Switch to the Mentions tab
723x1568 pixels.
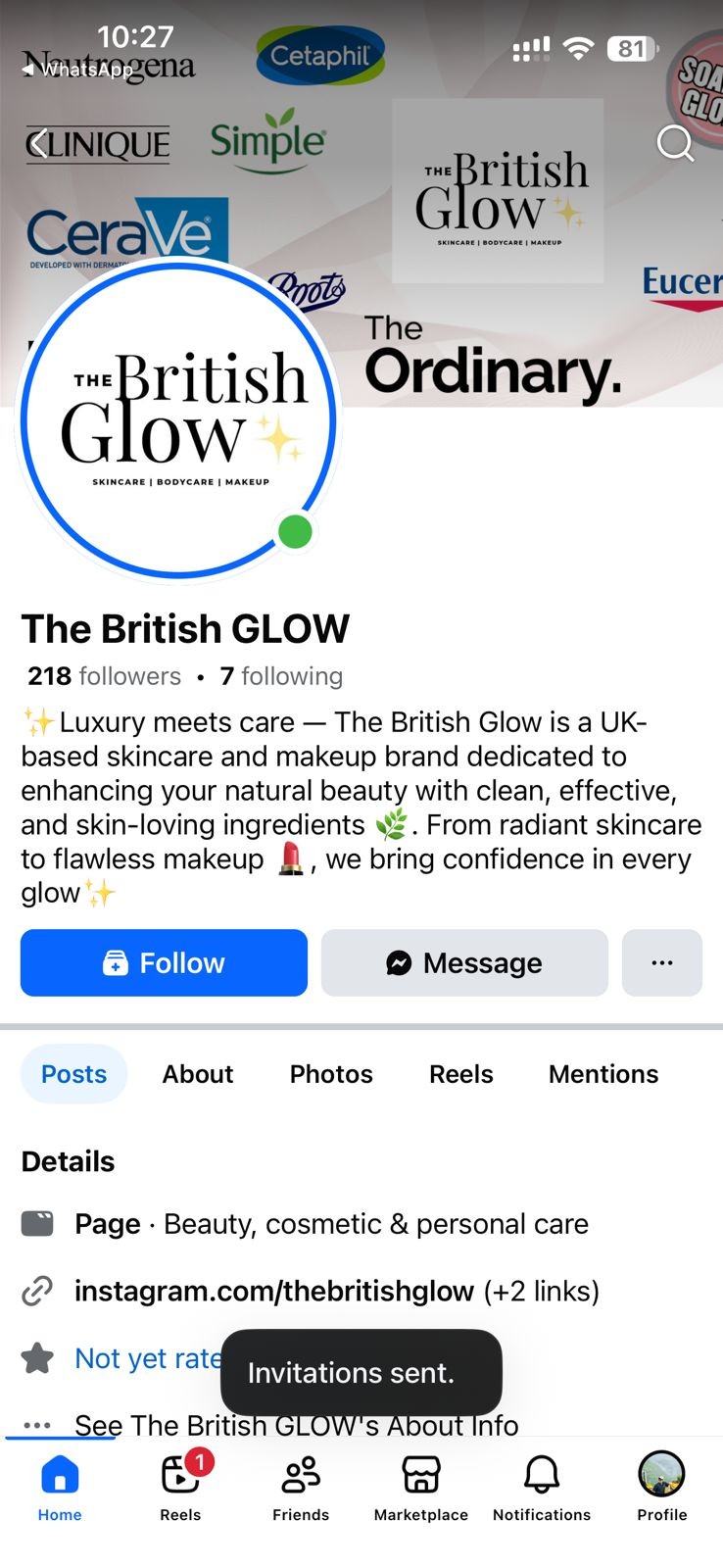click(602, 1074)
